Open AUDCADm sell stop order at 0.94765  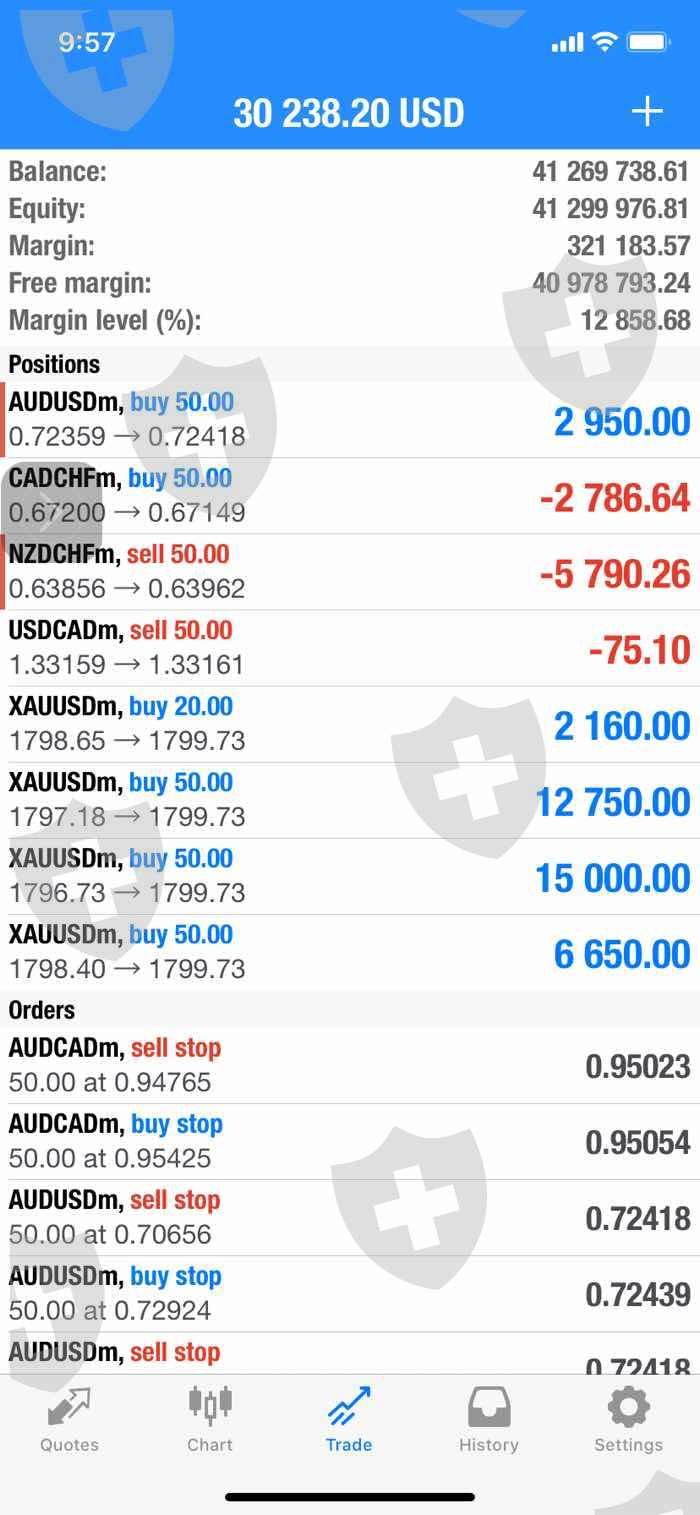tap(350, 1066)
